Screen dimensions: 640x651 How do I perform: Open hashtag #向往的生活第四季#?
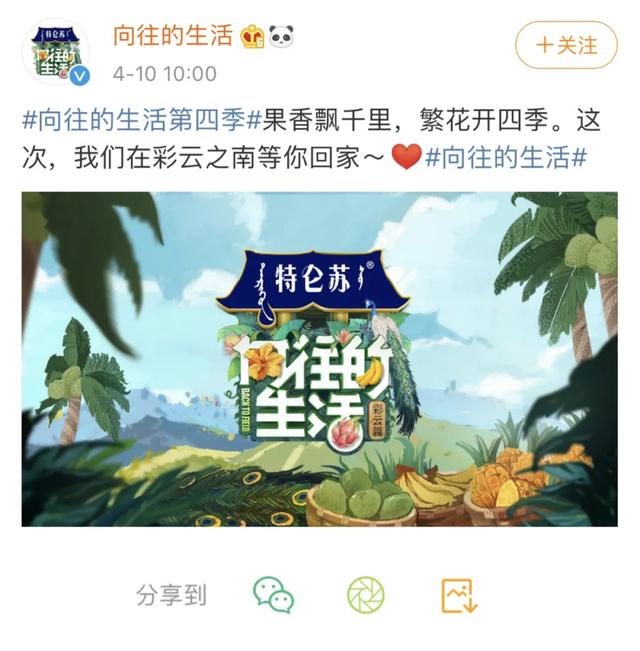(134, 121)
